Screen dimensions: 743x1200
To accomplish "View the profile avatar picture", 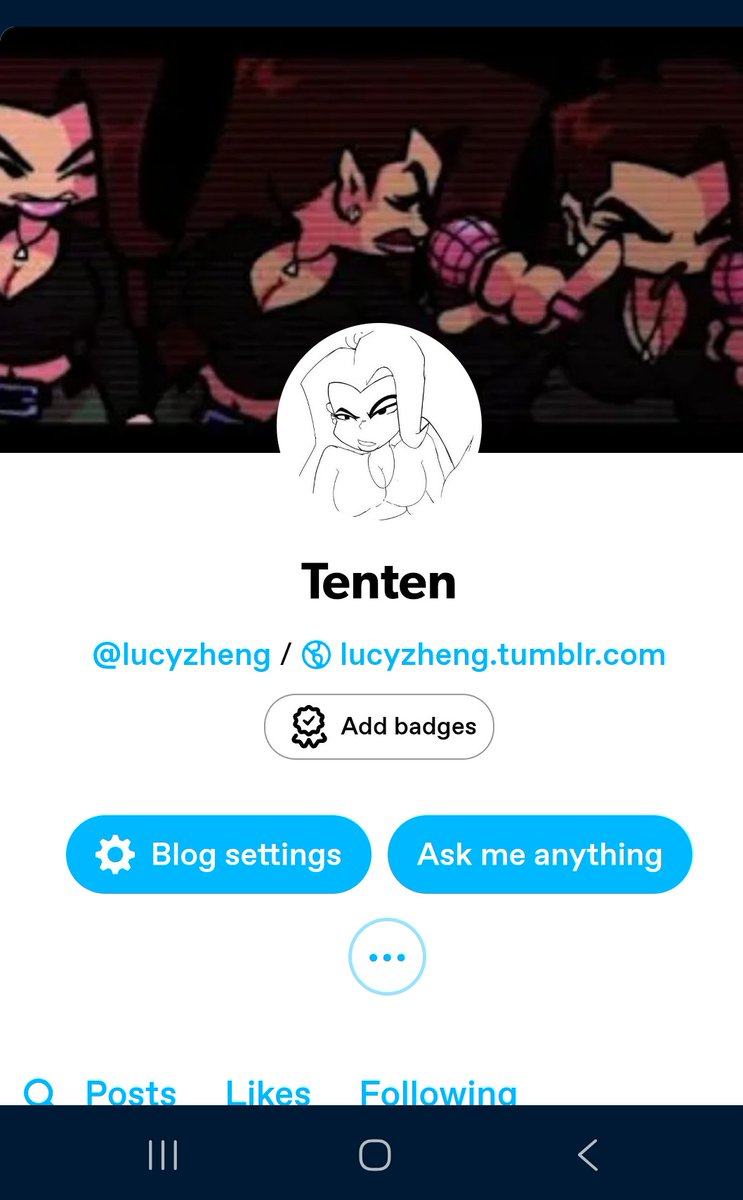I will pyautogui.click(x=379, y=423).
